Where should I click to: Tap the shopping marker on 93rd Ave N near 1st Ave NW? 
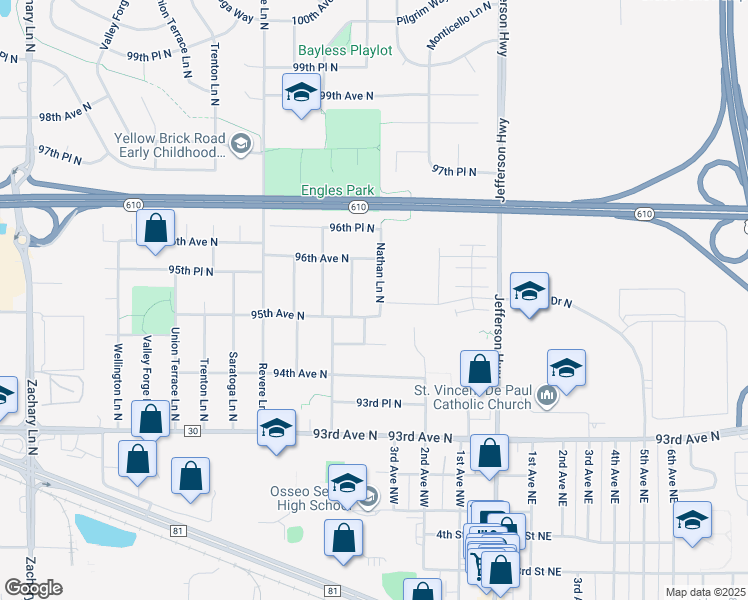tap(489, 454)
